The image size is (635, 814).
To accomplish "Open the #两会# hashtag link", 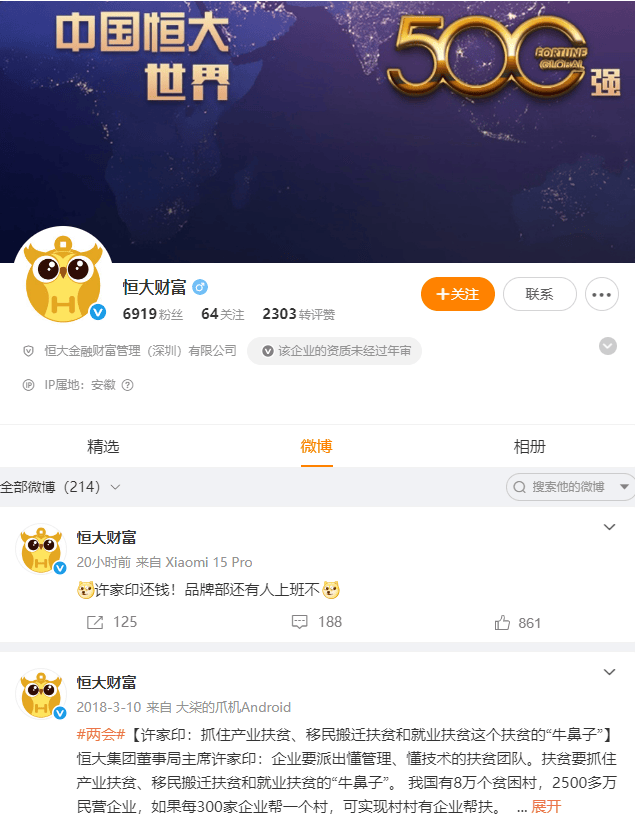I will [100, 735].
